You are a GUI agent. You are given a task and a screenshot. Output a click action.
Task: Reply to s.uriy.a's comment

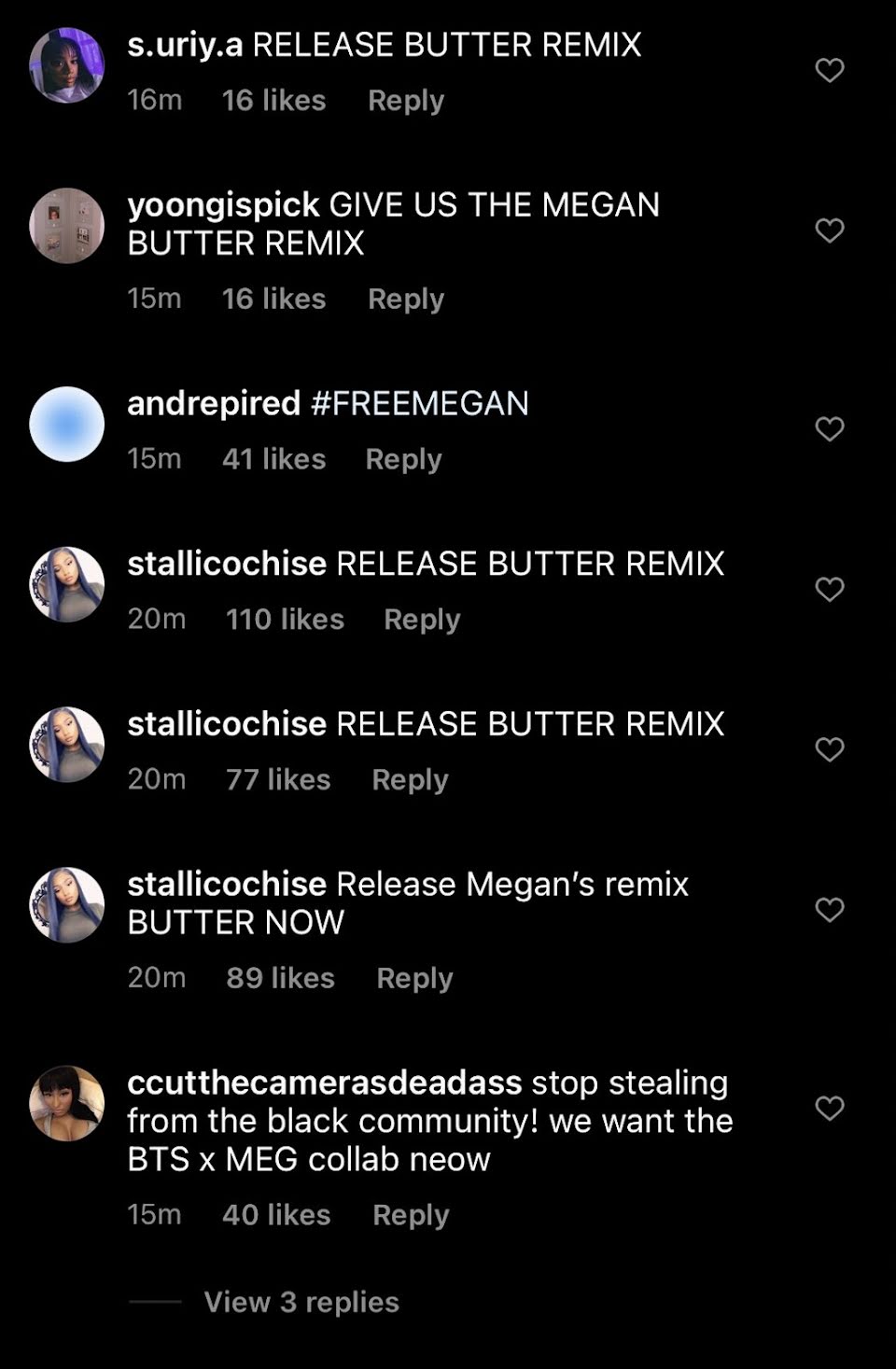point(405,100)
